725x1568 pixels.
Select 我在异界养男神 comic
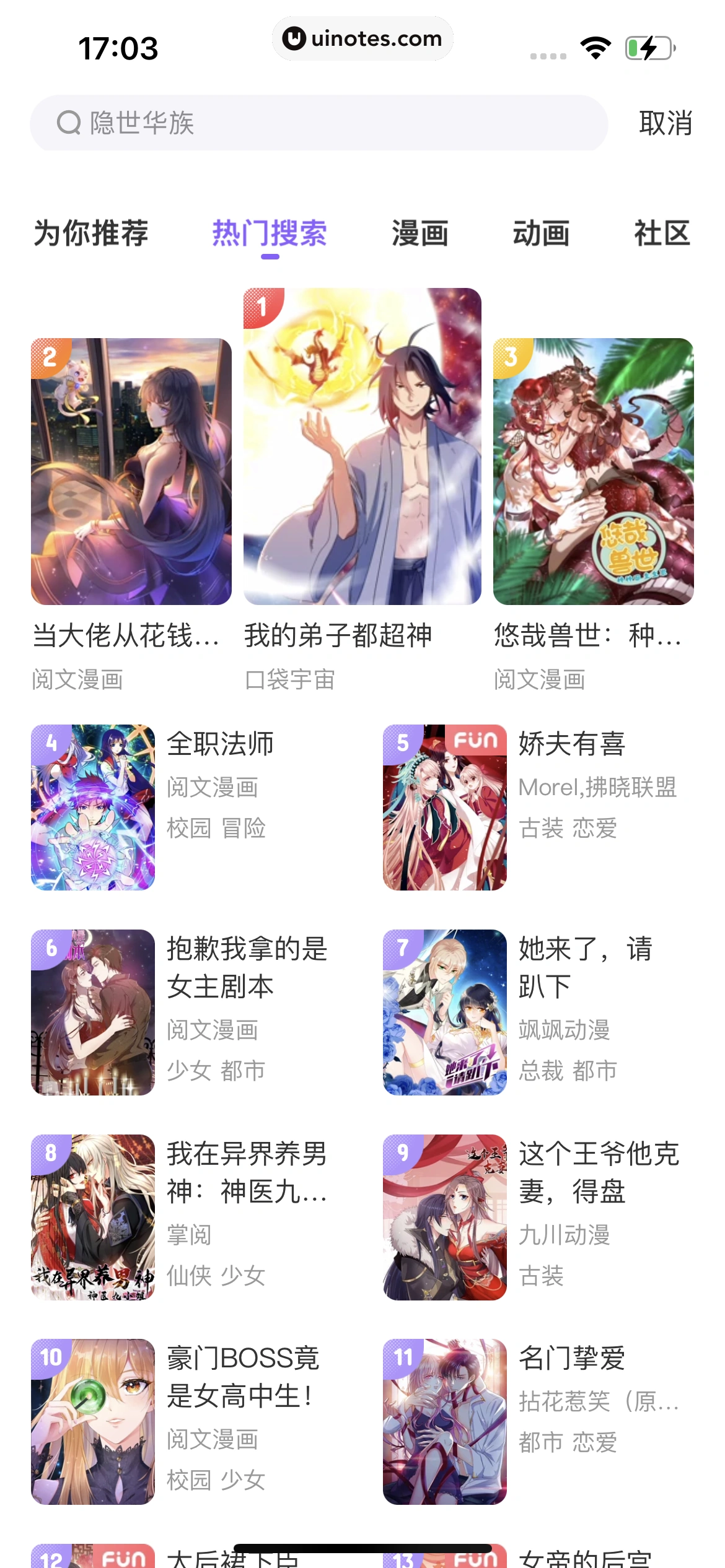click(93, 1217)
